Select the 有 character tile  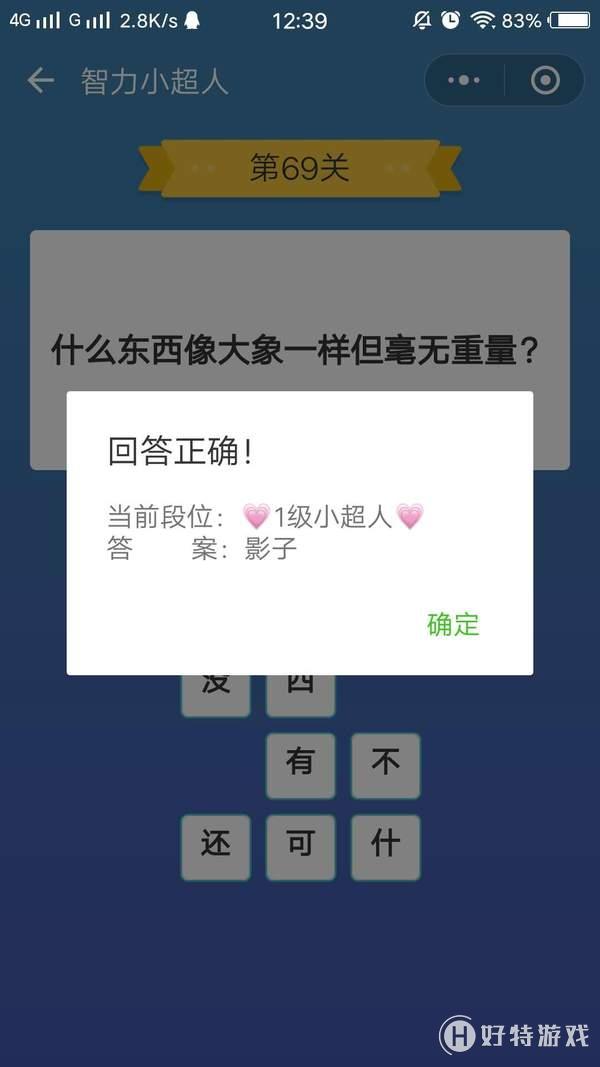(x=300, y=765)
